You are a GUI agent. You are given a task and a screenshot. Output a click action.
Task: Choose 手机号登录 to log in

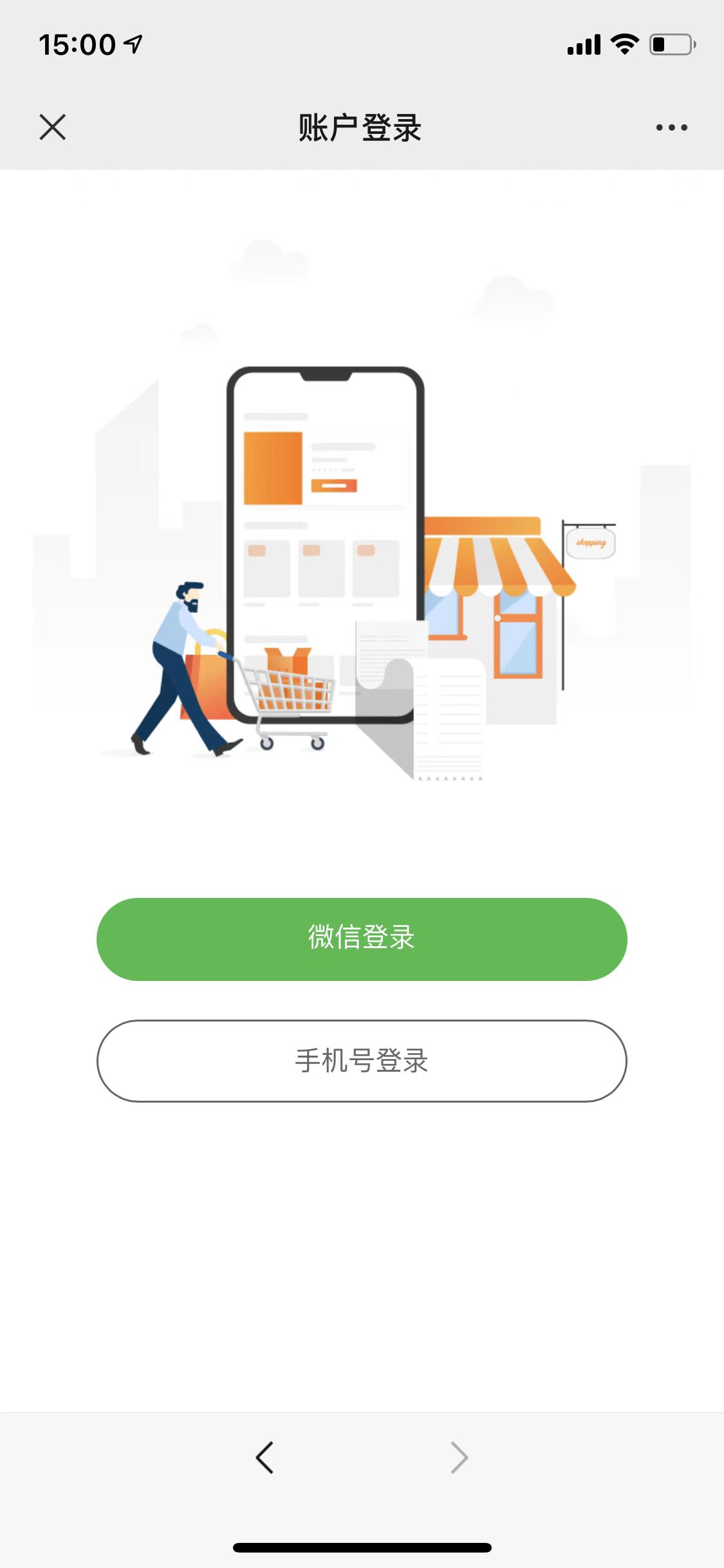coord(362,1061)
